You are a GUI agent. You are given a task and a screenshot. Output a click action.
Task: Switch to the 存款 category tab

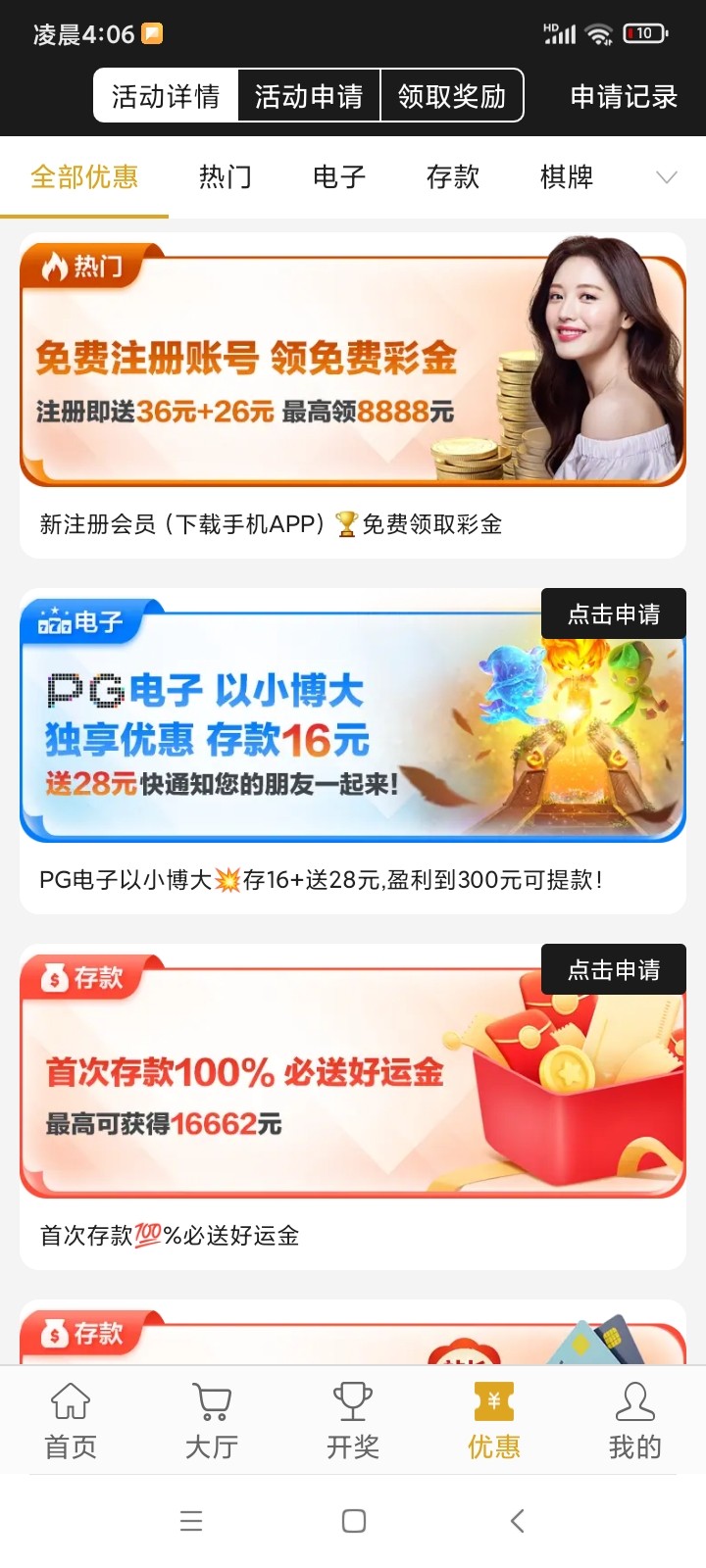tap(453, 177)
